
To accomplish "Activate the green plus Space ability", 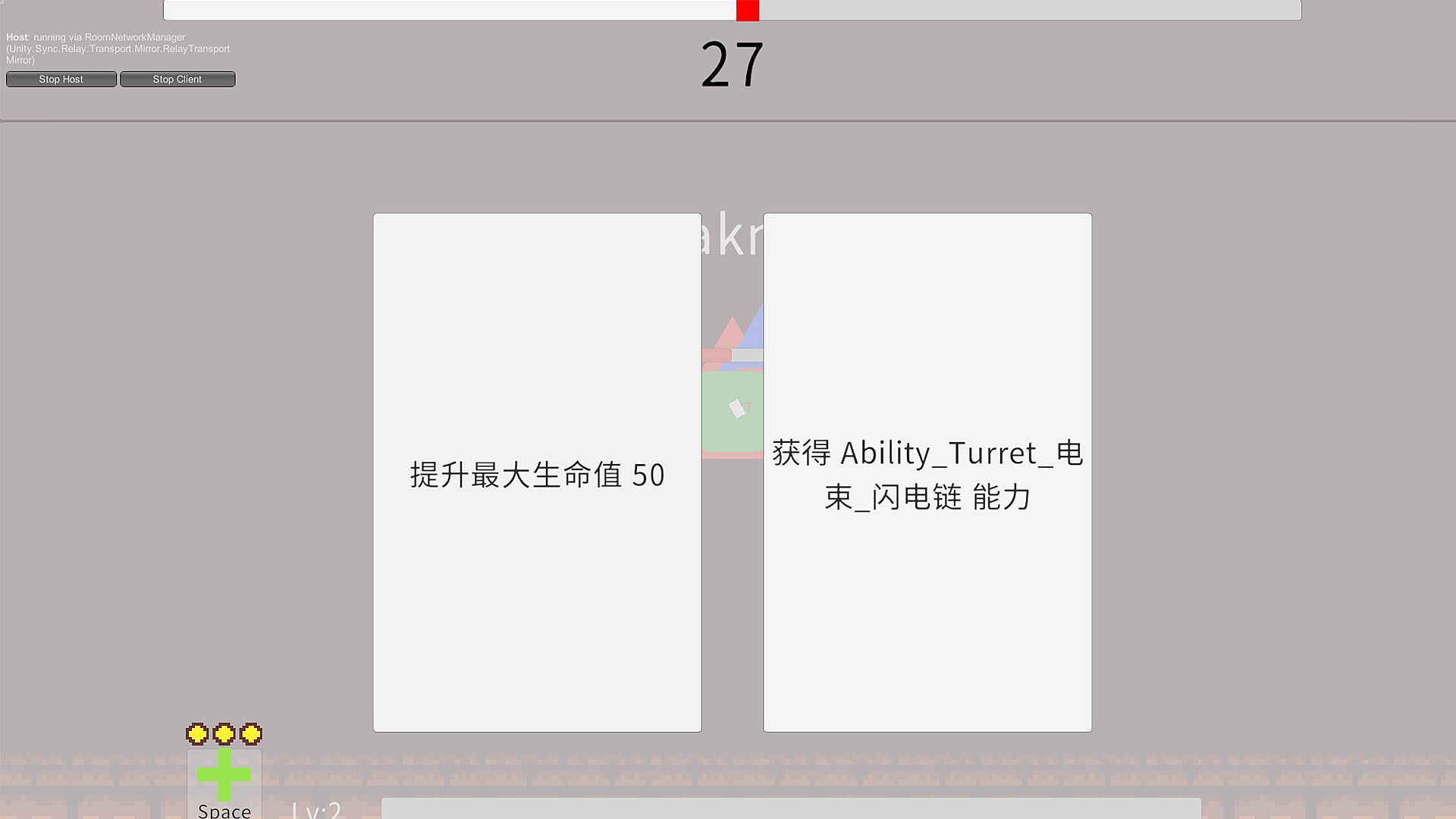I will pos(224,777).
